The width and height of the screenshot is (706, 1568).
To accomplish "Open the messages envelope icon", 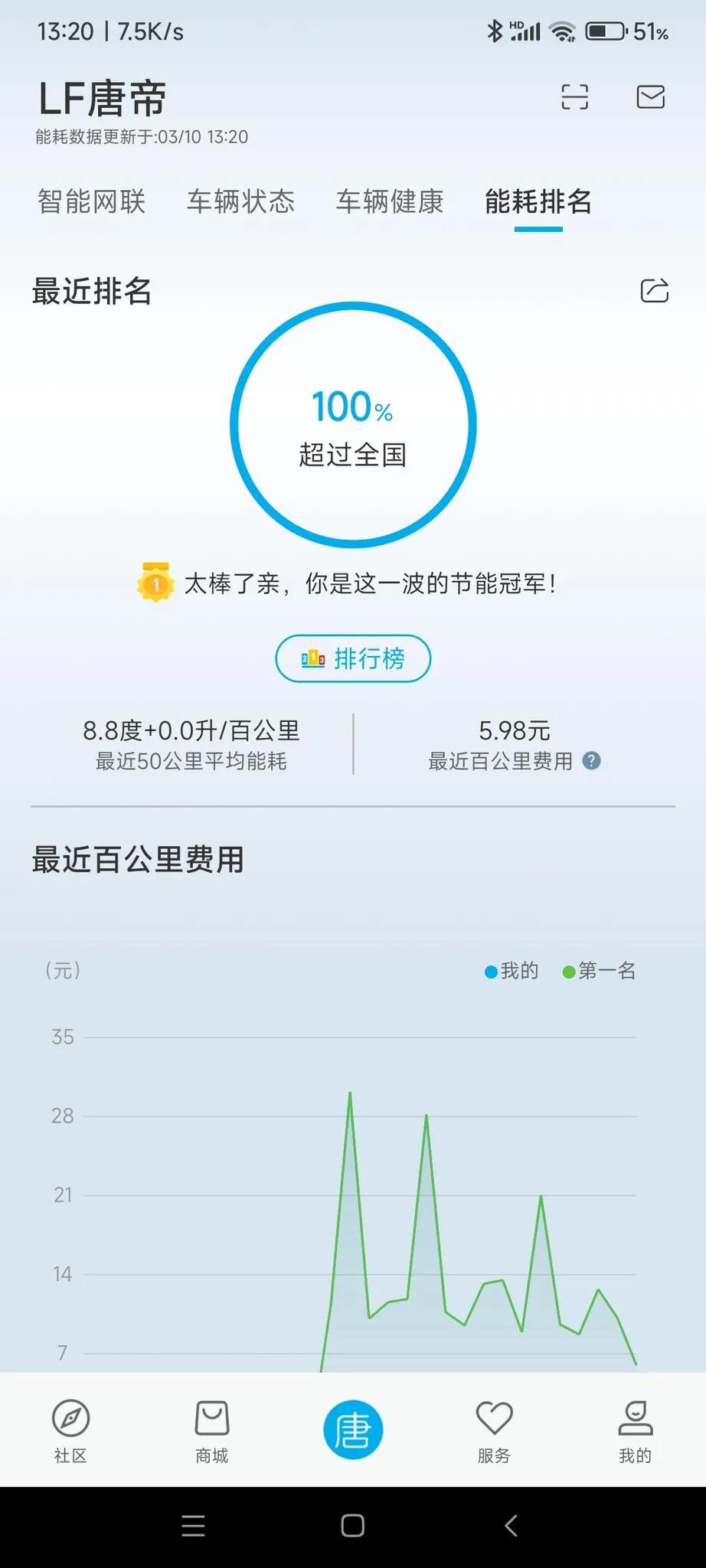I will 651,97.
